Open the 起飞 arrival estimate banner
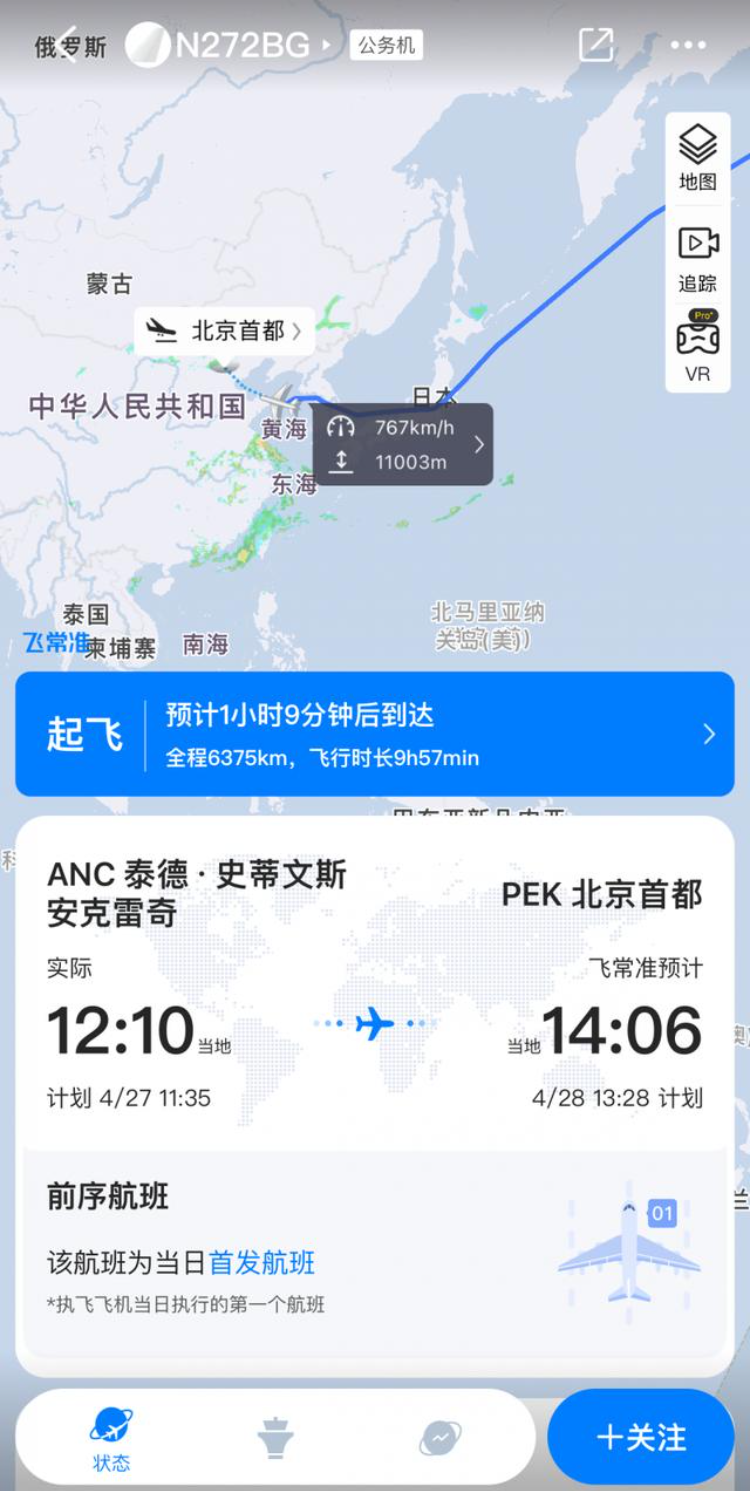Image resolution: width=750 pixels, height=1491 pixels. coord(375,734)
